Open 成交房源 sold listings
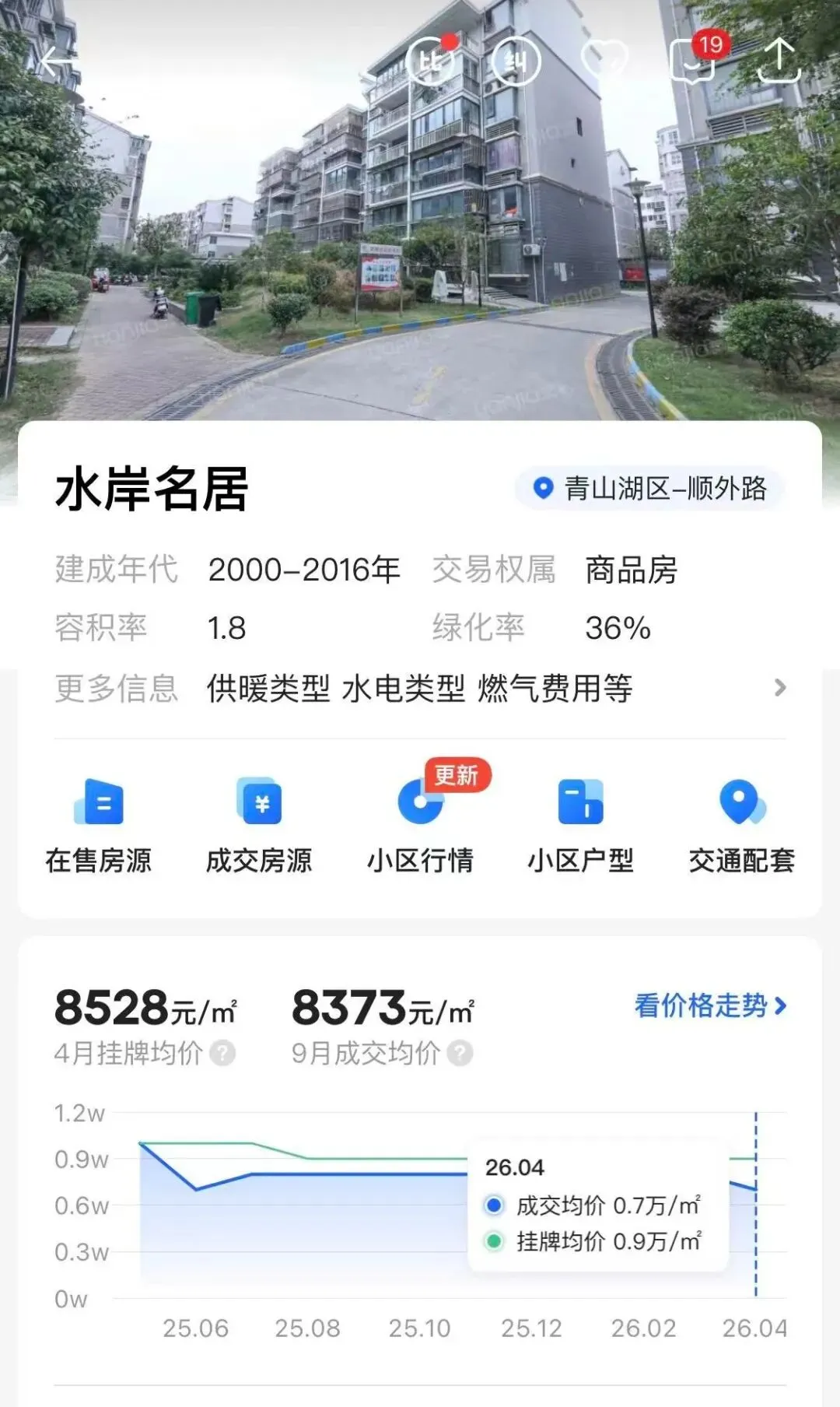Image resolution: width=840 pixels, height=1407 pixels. point(259,826)
